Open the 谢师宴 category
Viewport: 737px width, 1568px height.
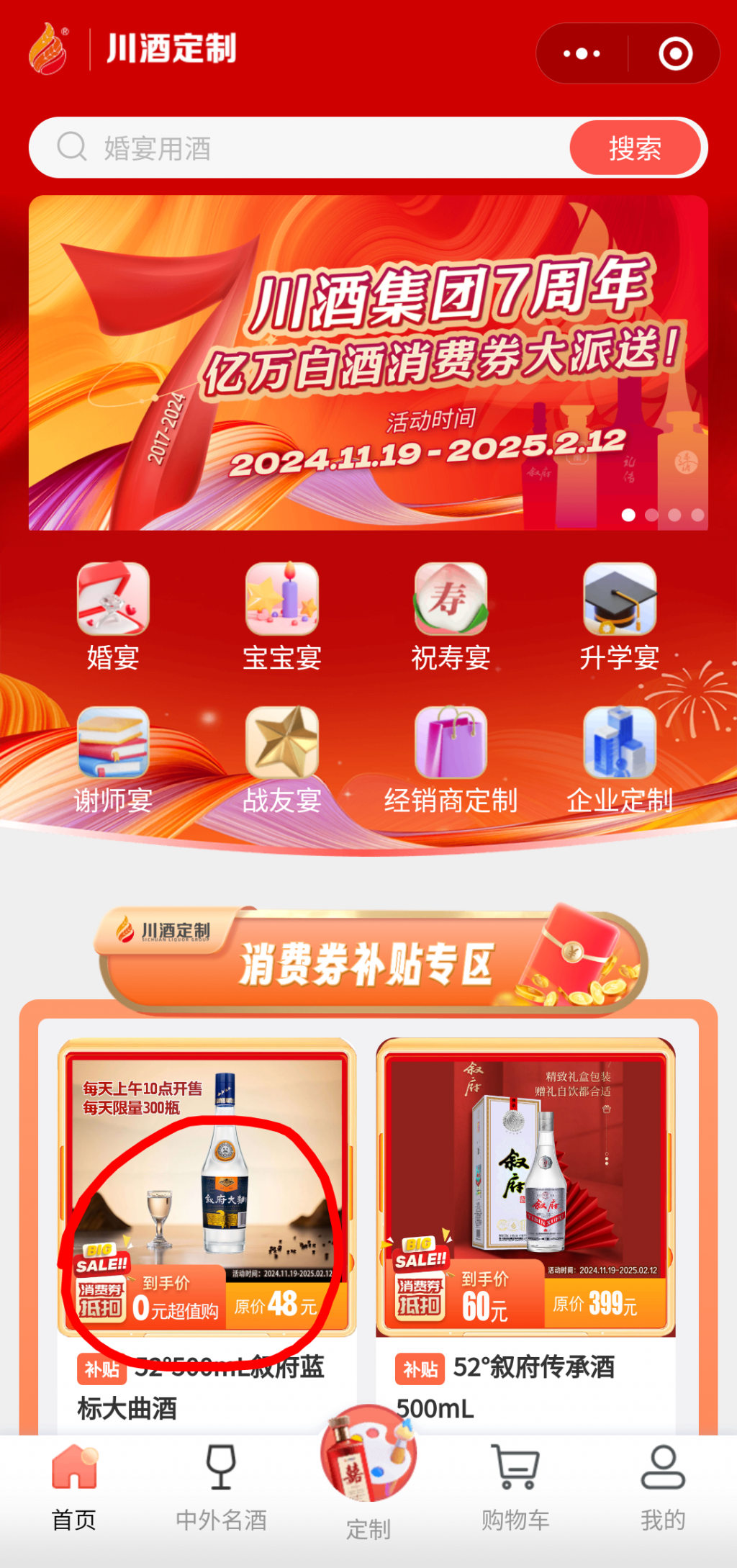[x=113, y=760]
